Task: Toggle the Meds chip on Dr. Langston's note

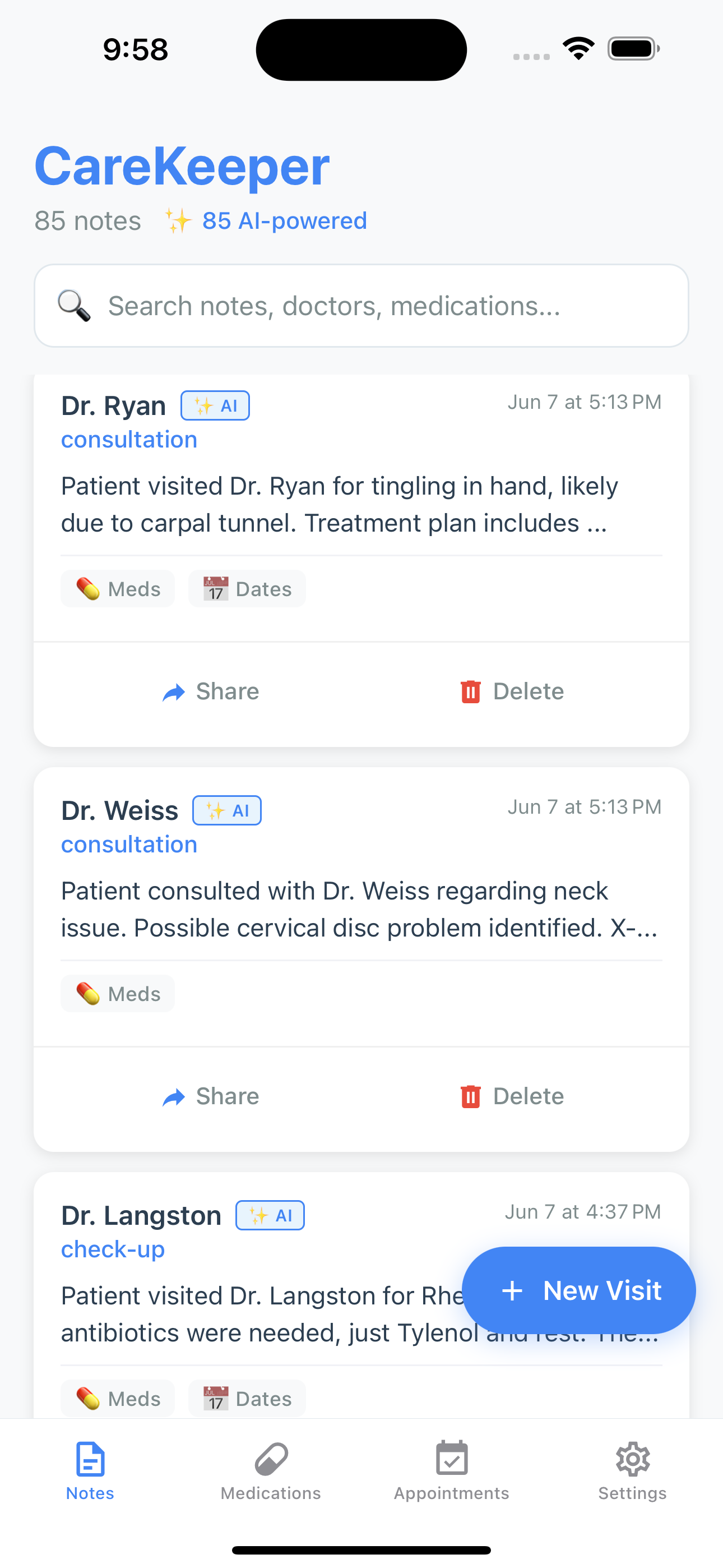Action: [x=117, y=1398]
